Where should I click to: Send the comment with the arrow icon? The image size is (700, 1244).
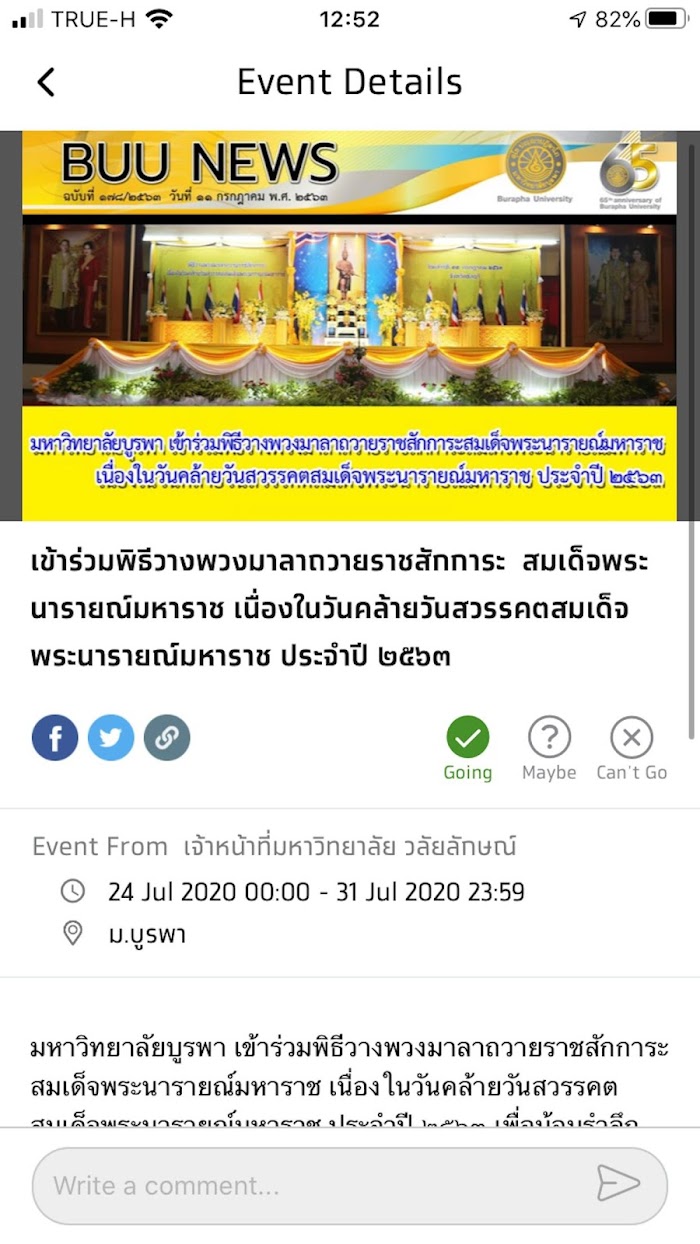pos(618,1184)
